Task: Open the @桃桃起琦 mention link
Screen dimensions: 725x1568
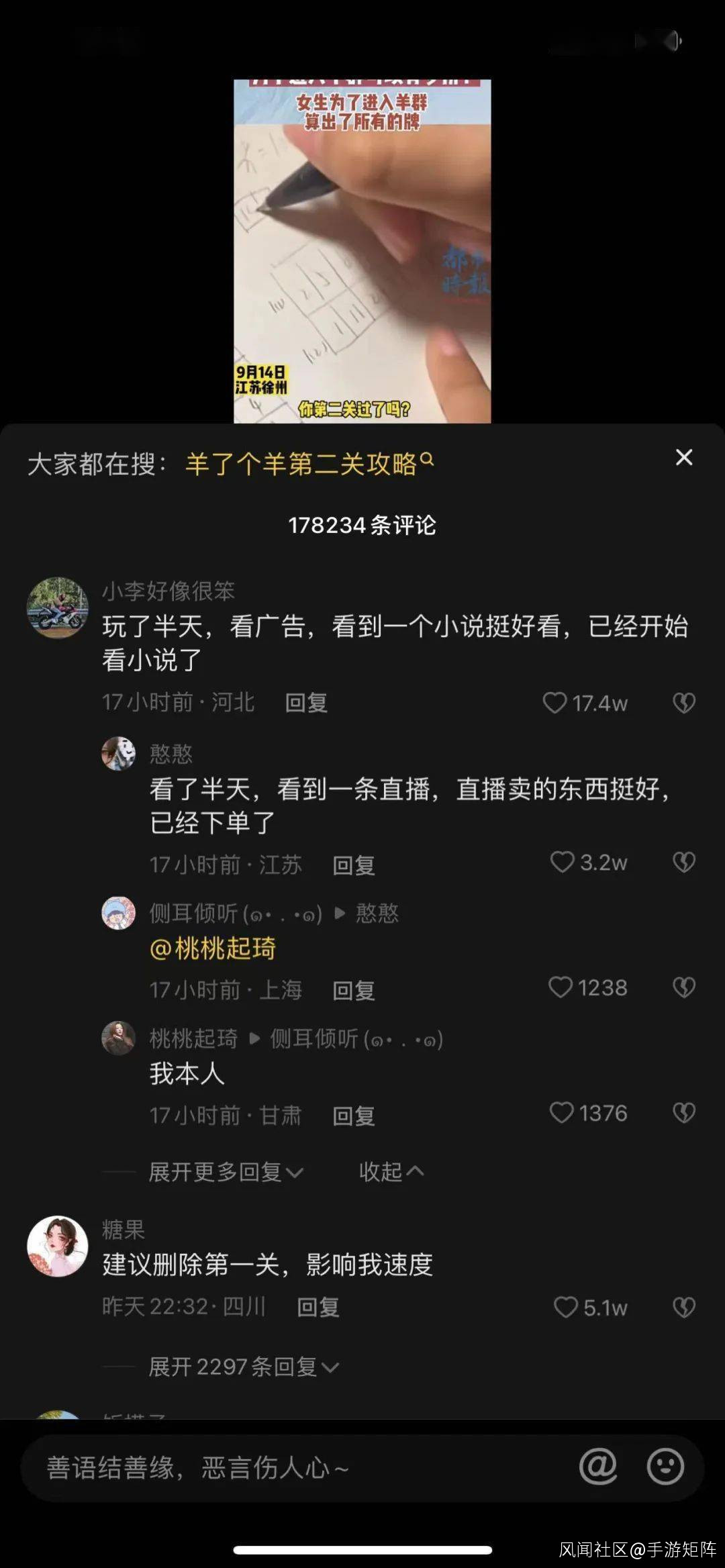Action: 213,948
